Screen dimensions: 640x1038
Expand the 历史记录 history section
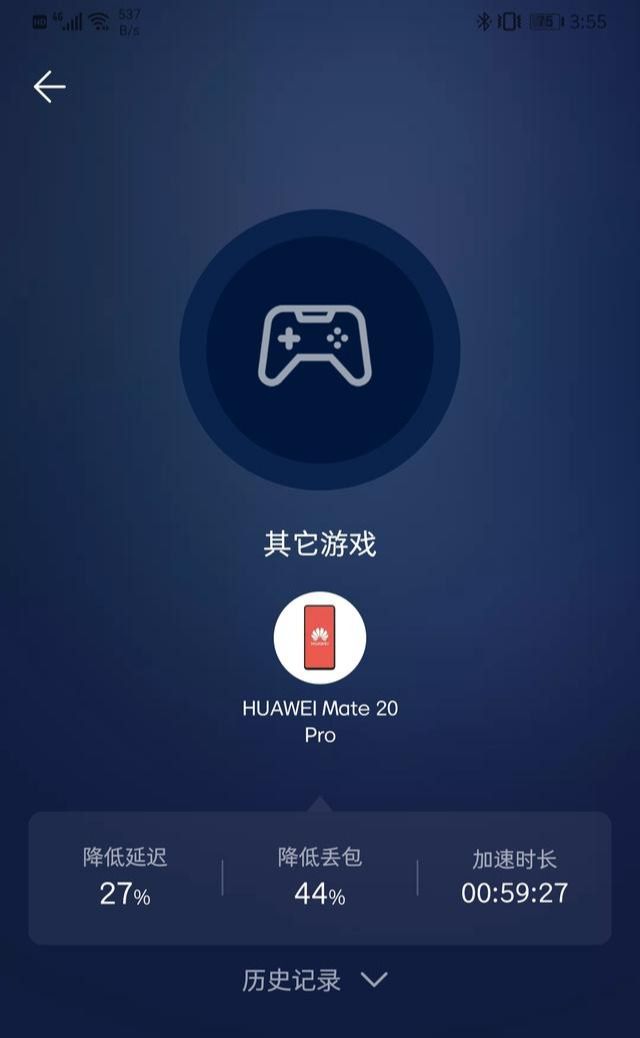pos(314,980)
